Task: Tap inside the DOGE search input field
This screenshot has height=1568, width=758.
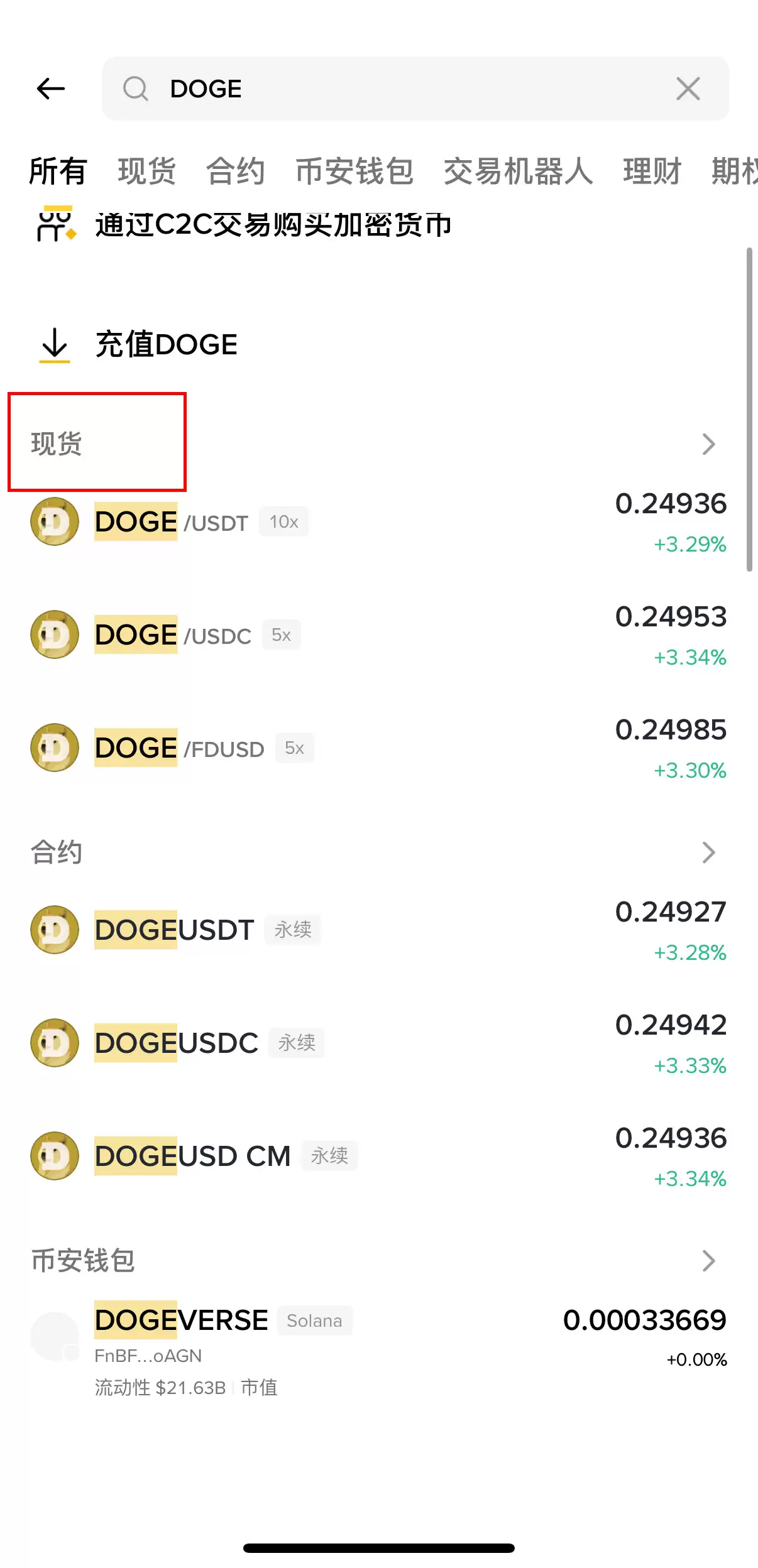Action: click(x=377, y=89)
